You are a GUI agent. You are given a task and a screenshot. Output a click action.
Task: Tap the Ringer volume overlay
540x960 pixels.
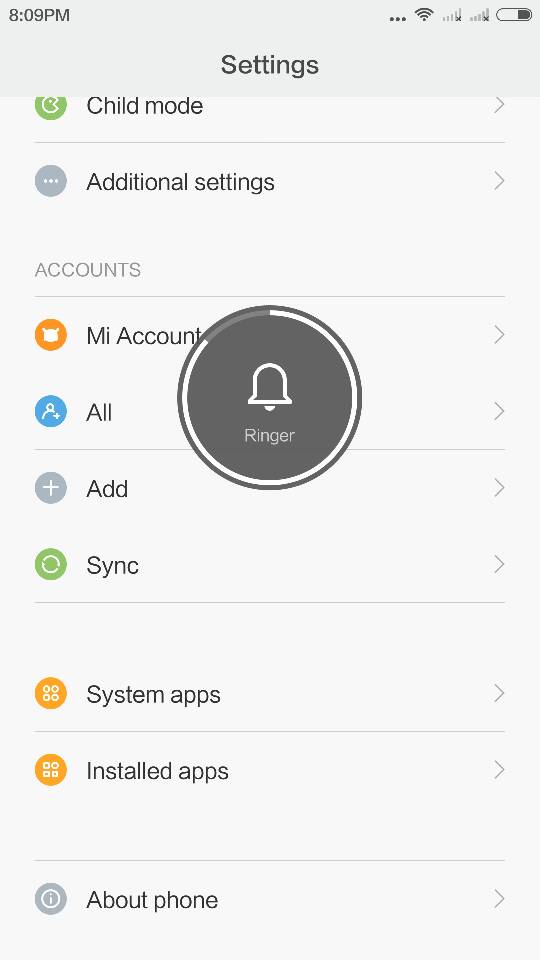click(x=269, y=397)
